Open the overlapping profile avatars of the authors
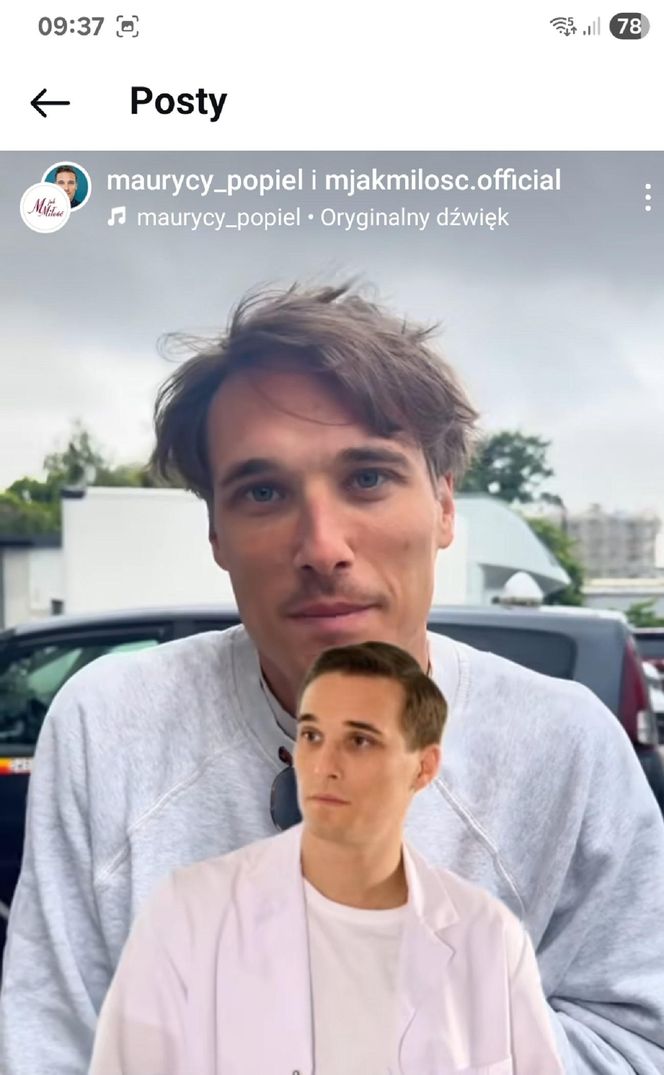 pyautogui.click(x=55, y=197)
